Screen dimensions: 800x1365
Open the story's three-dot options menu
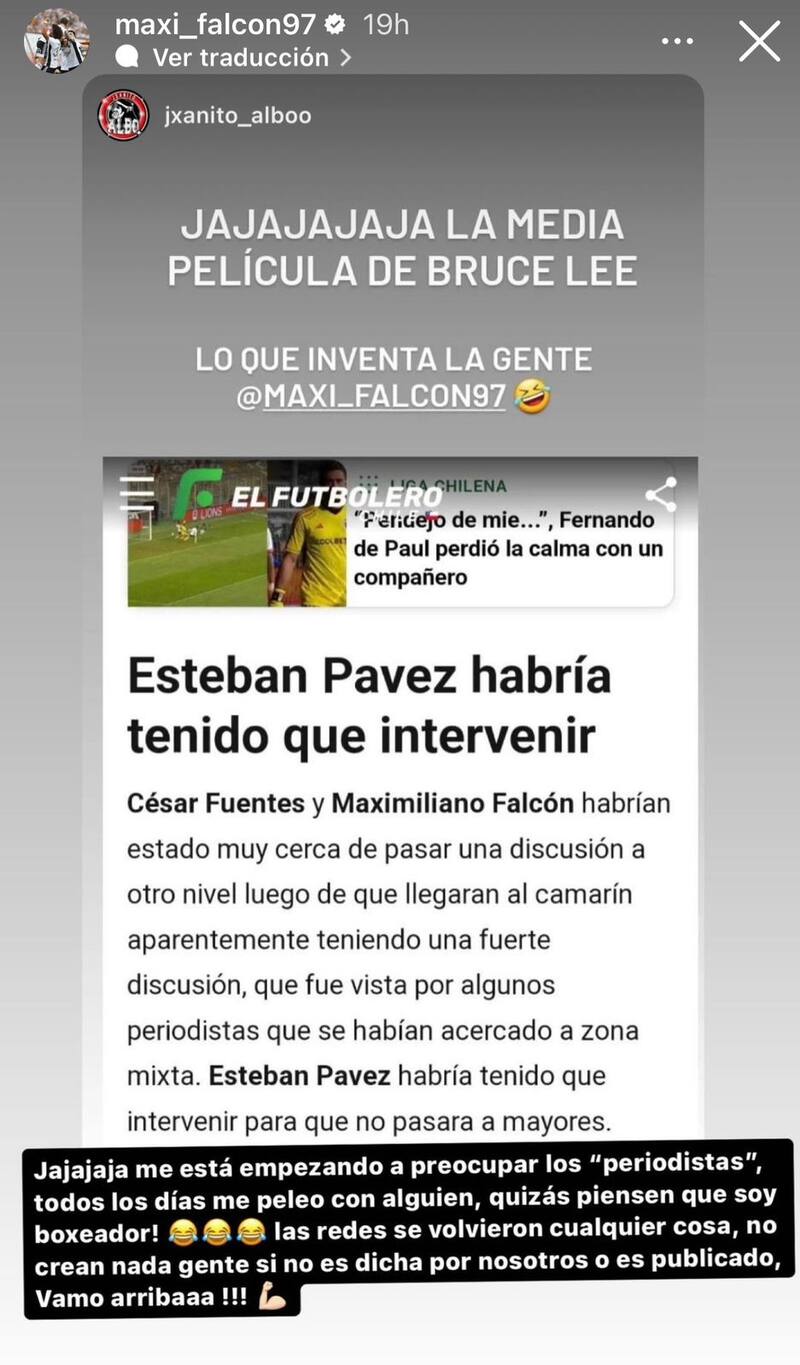pos(677,41)
